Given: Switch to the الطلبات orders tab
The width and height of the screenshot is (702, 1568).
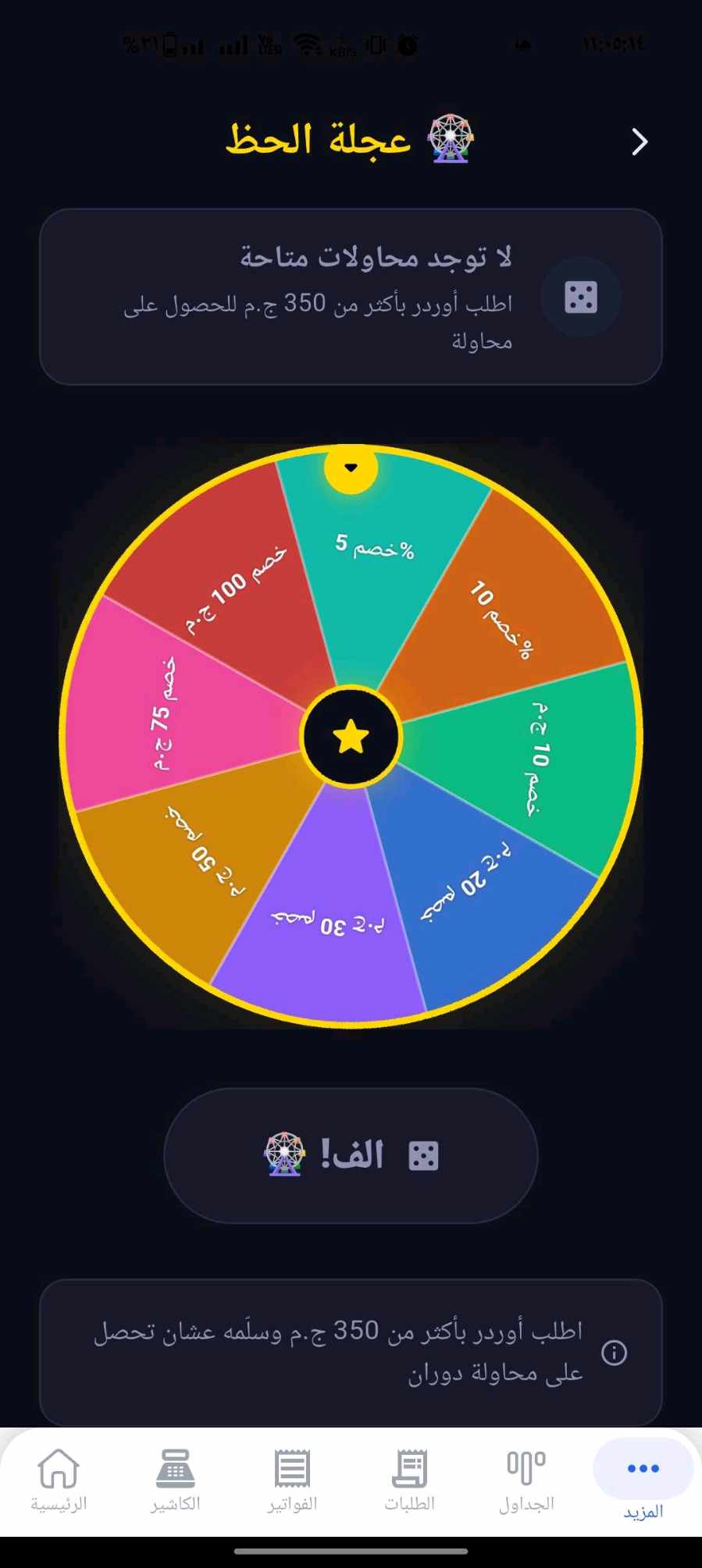Looking at the screenshot, I should tap(409, 1481).
